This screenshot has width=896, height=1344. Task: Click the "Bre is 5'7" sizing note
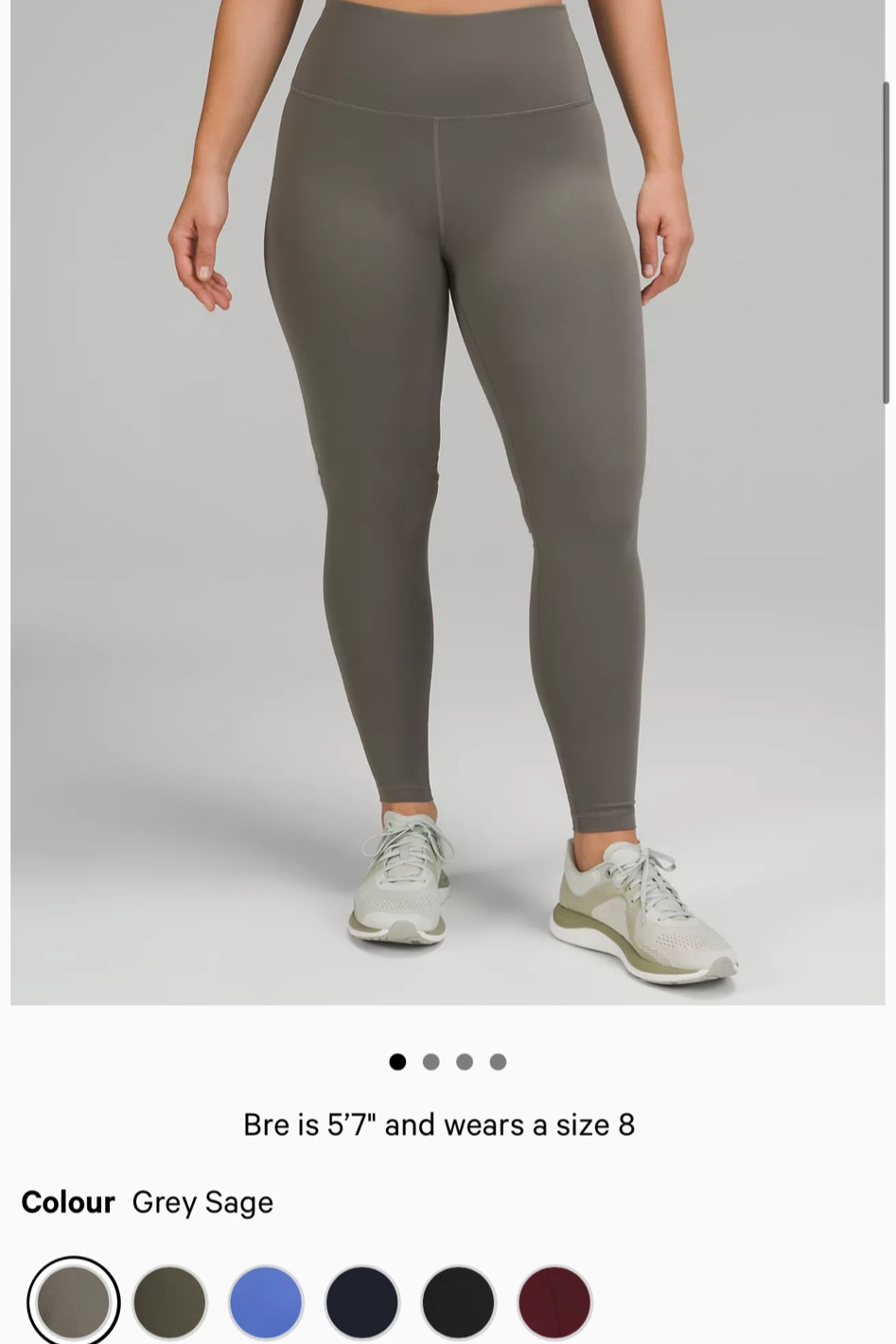tap(438, 1124)
